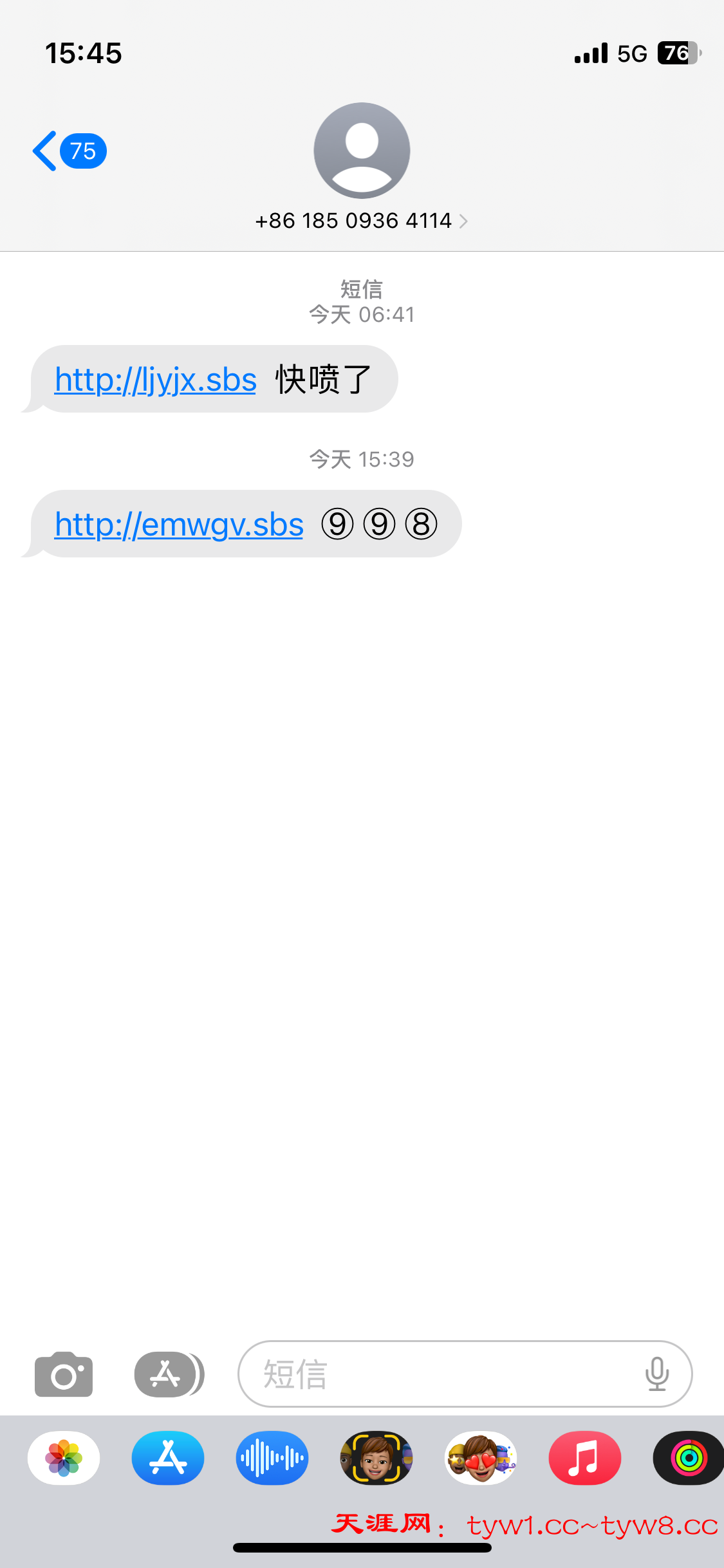This screenshot has height=1568, width=724.
Task: Open the Memoji stickers app
Action: click(481, 1458)
